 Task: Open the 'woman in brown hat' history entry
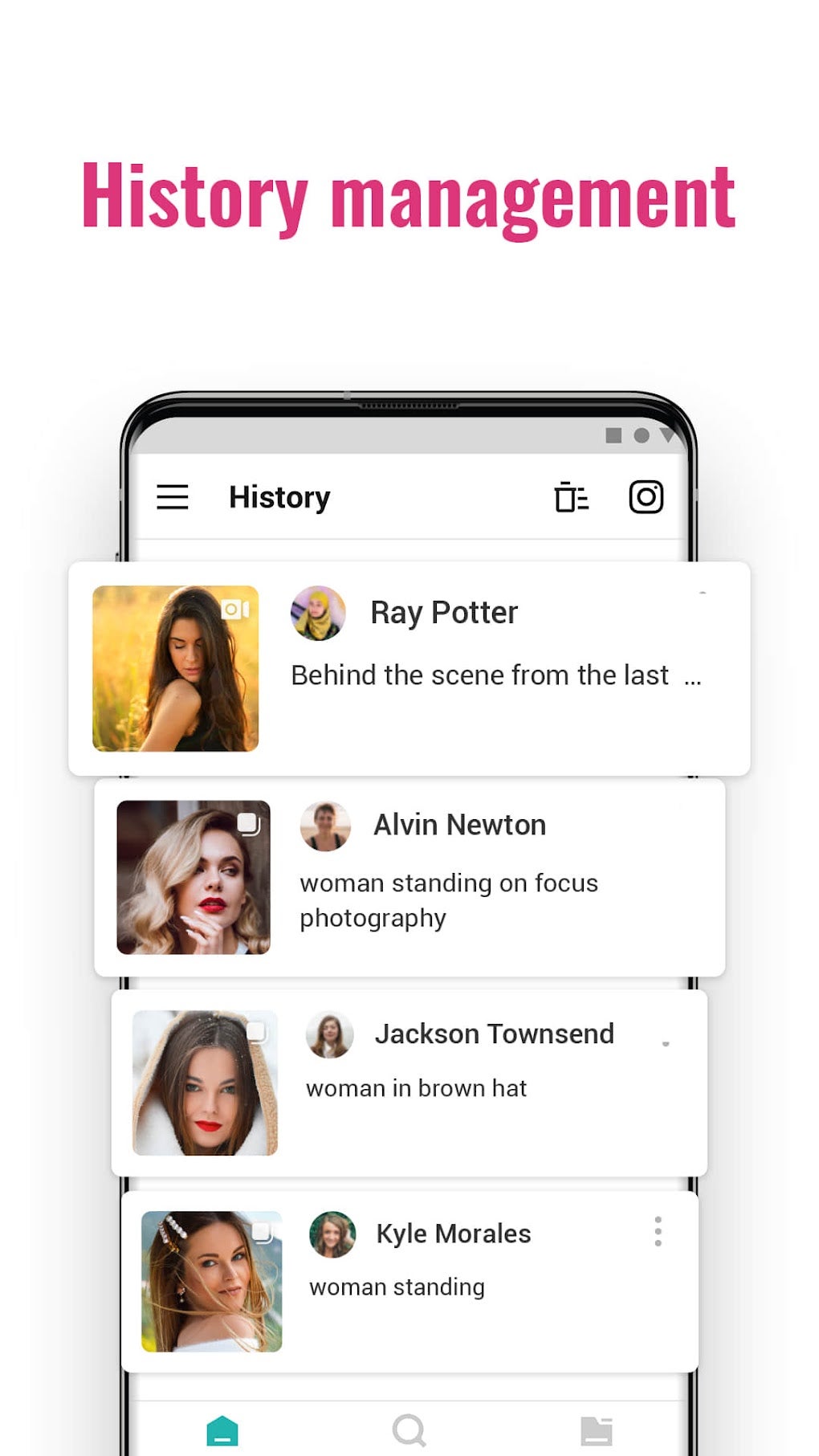click(x=416, y=1088)
